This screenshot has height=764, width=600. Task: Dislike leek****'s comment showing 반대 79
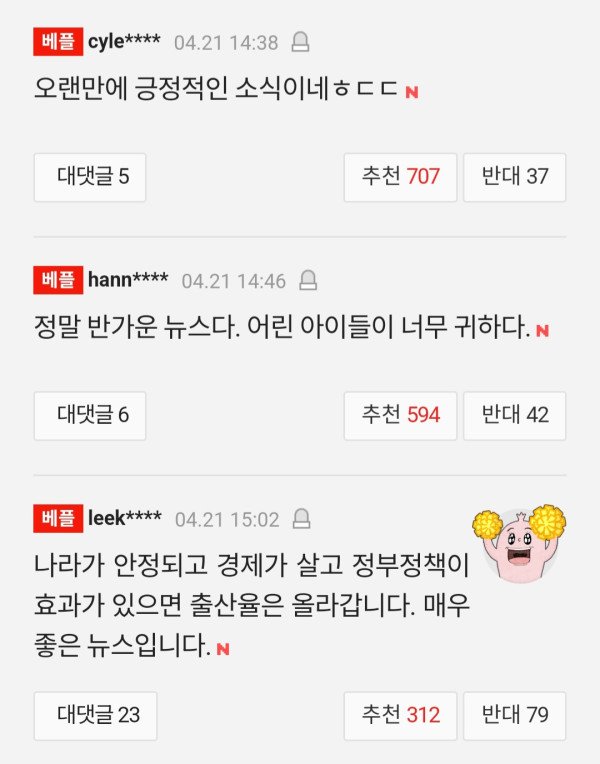[515, 715]
